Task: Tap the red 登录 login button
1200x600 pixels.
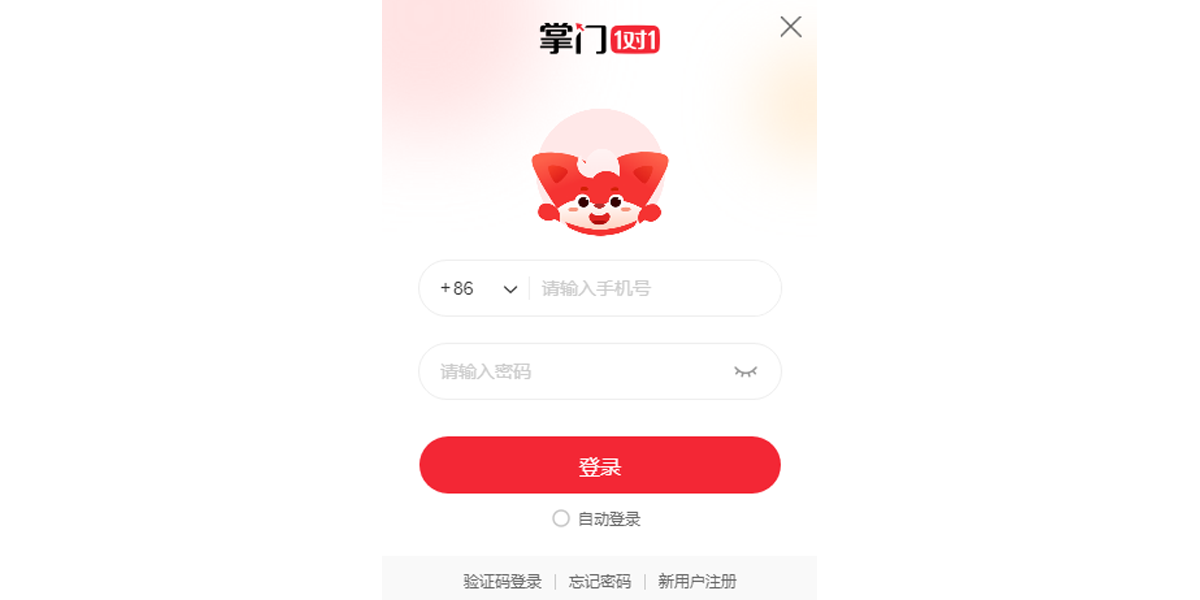Action: pyautogui.click(x=600, y=466)
